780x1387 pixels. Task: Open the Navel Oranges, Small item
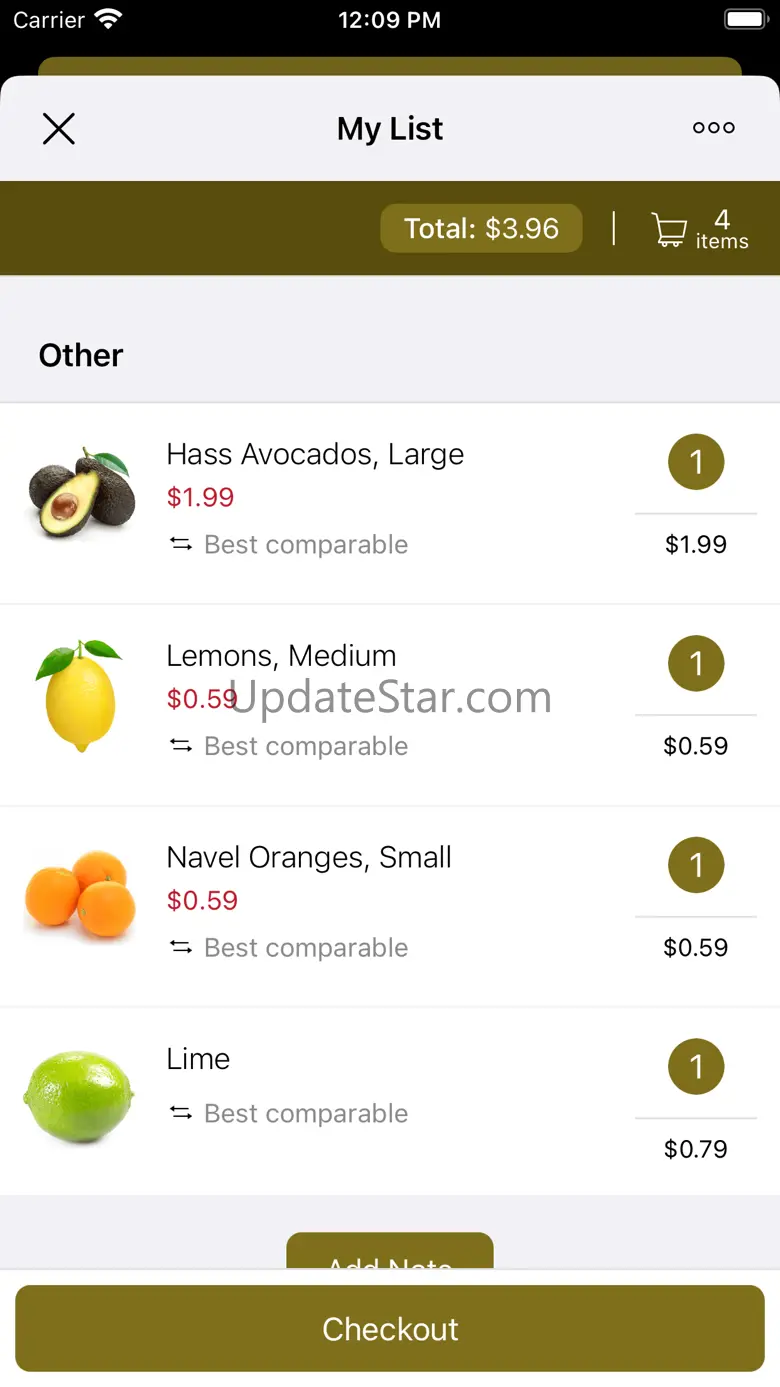309,858
